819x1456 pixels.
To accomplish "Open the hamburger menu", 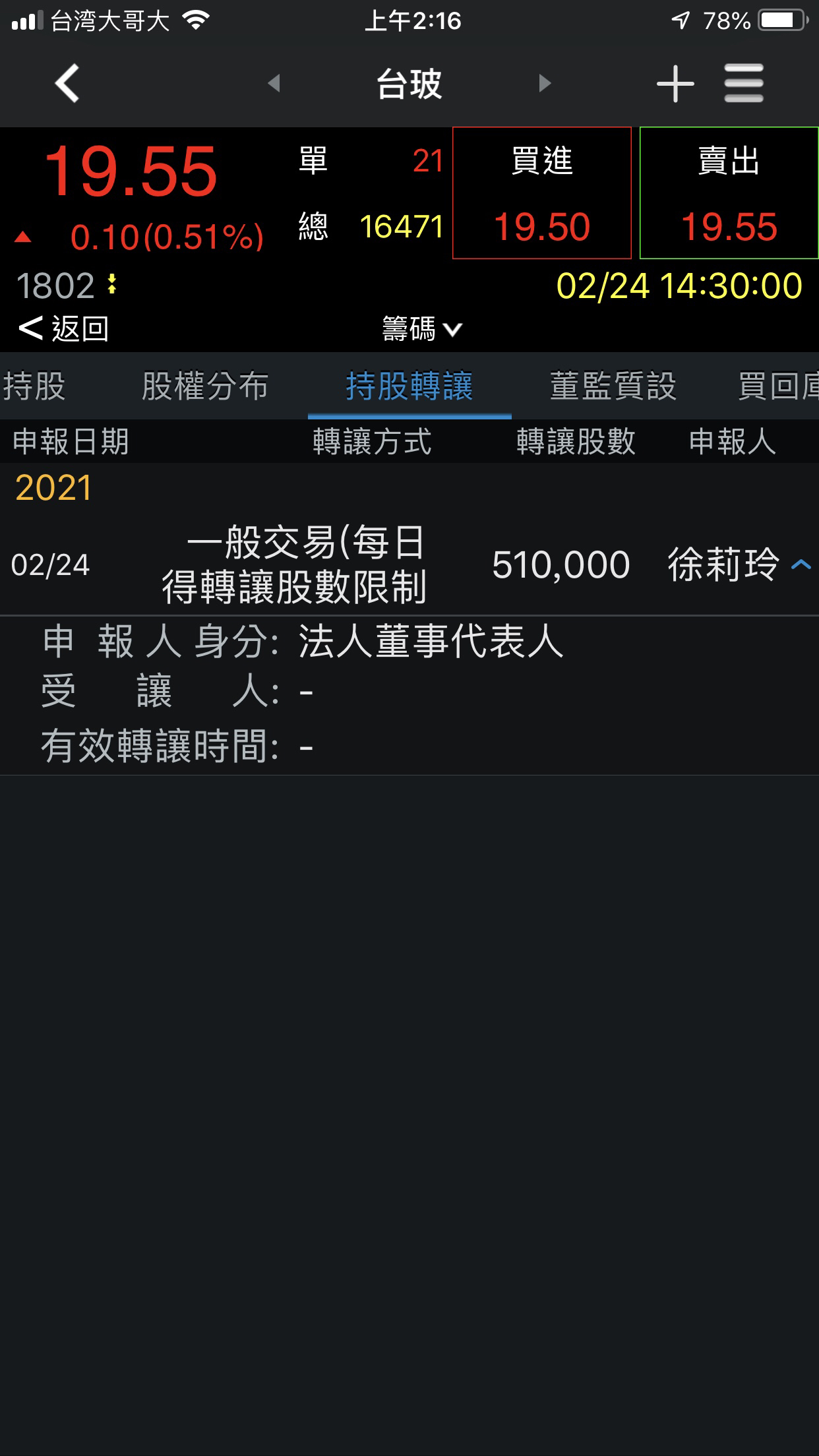I will click(x=744, y=84).
